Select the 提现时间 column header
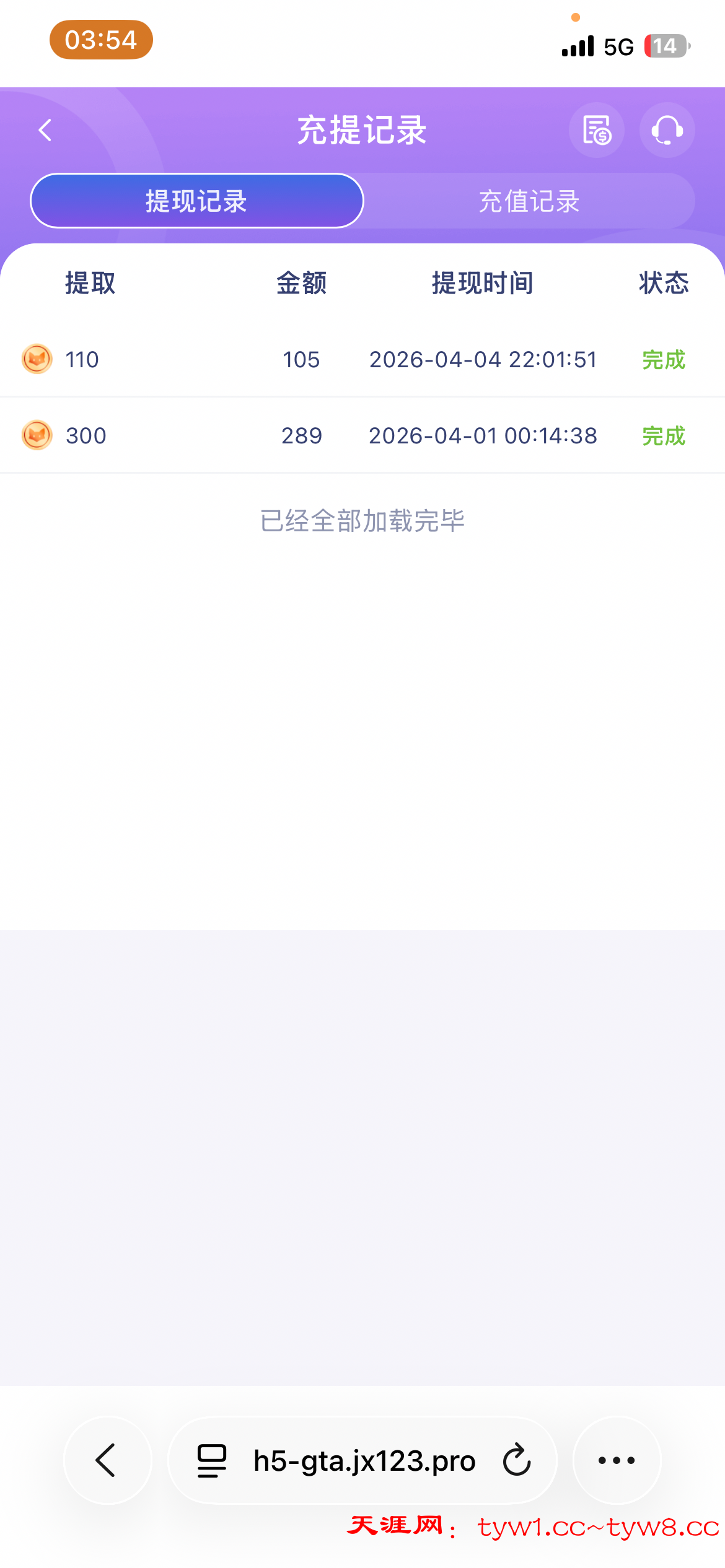Viewport: 725px width, 1568px height. coord(483,283)
